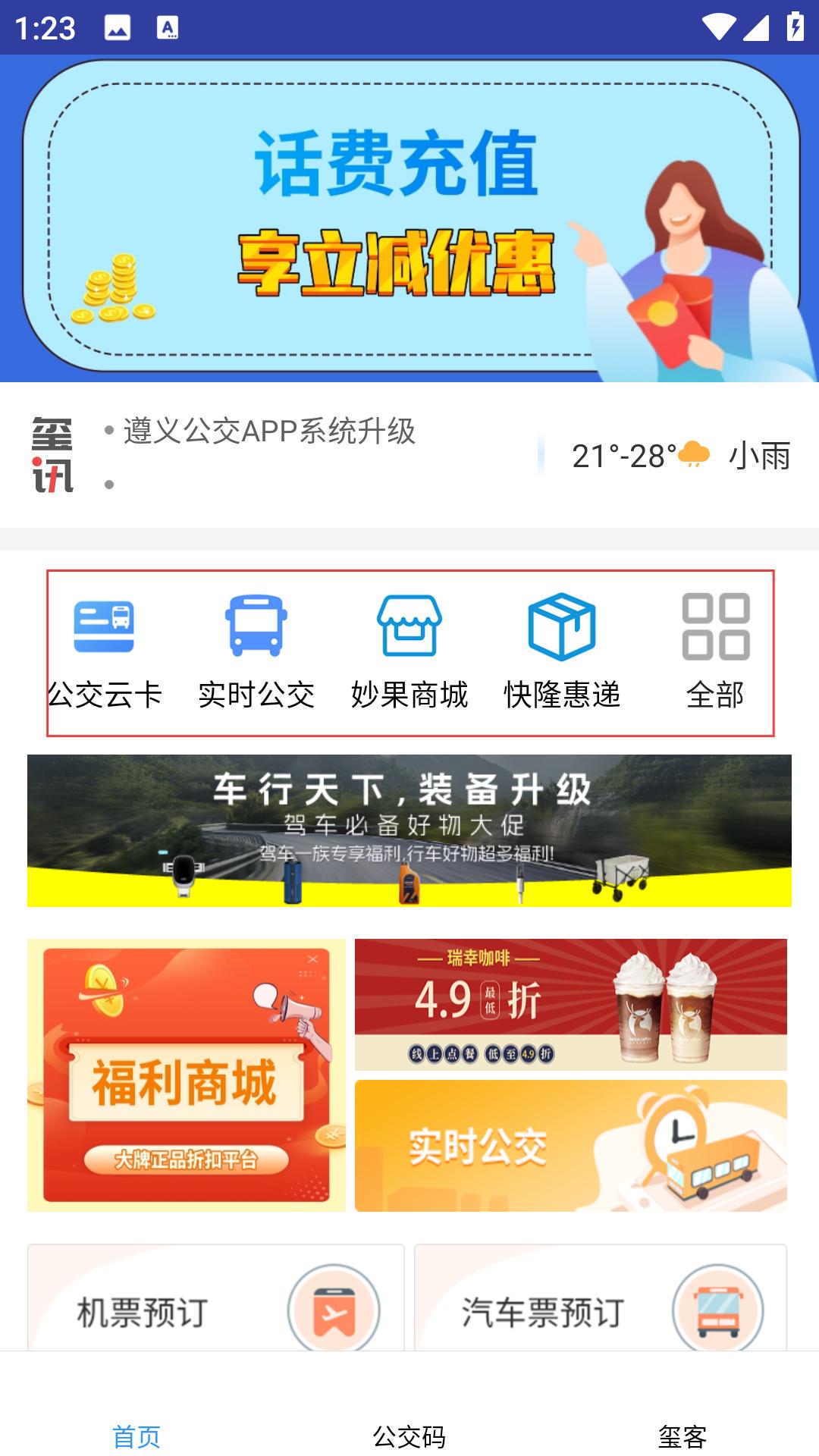Open the 话费充值 promotion banner
Screen dimensions: 819x1456
coord(409,218)
